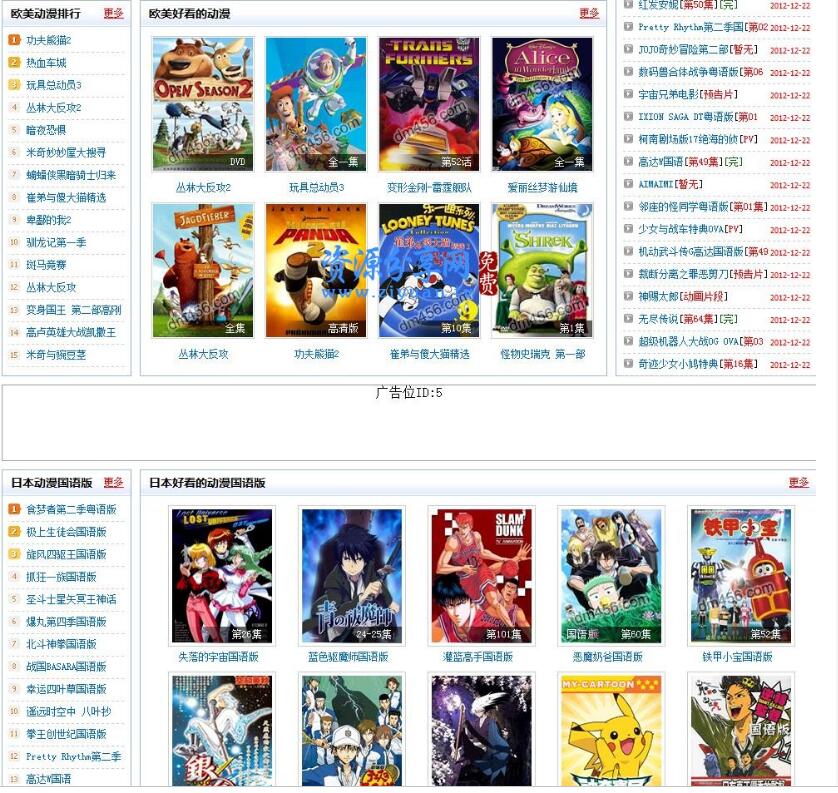The height and width of the screenshot is (793, 838).
Task: Select 热血车城 in the ranking list
Action: pos(46,63)
